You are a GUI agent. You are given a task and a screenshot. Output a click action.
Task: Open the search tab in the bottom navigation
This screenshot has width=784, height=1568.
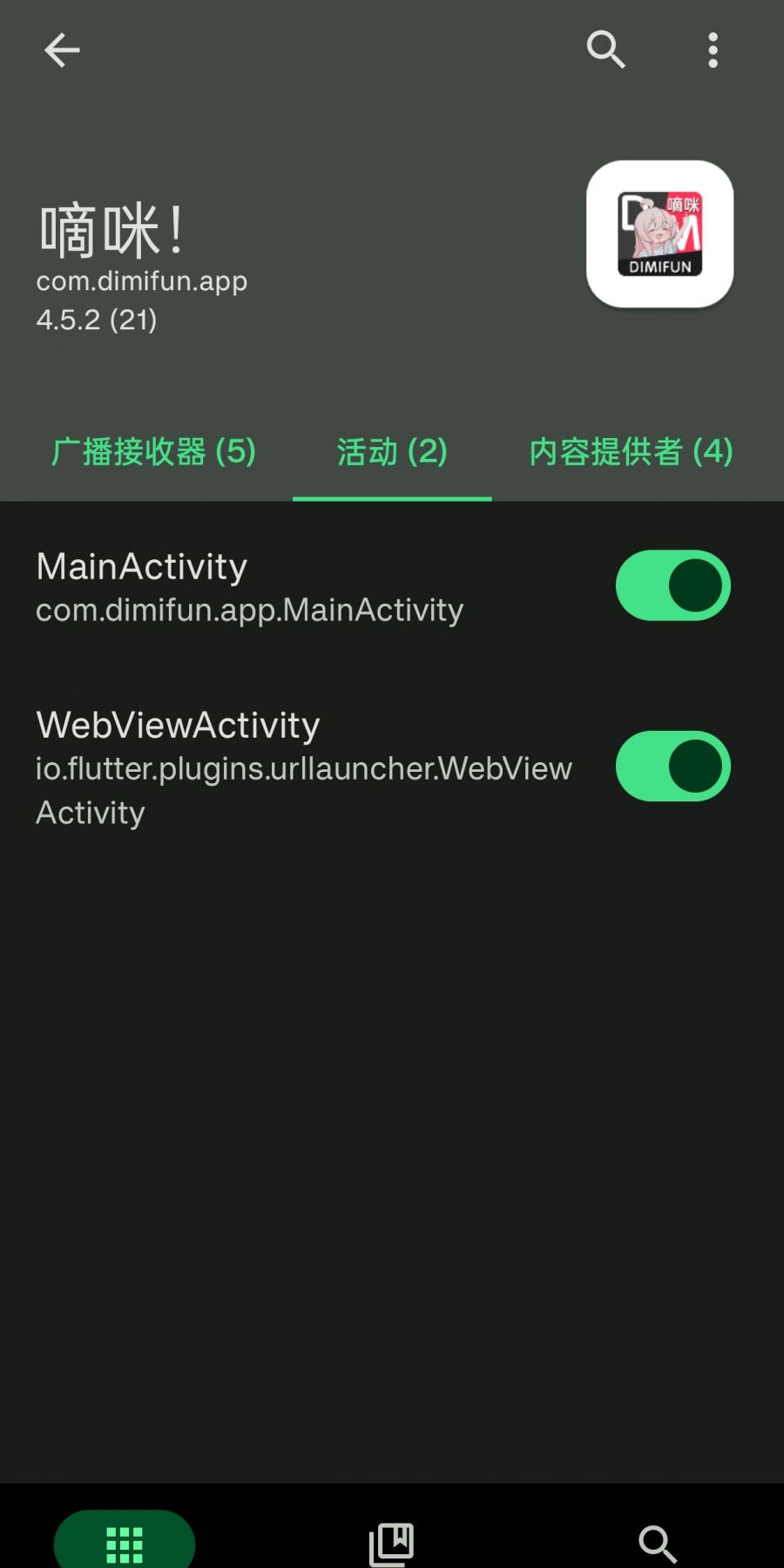tap(658, 1544)
